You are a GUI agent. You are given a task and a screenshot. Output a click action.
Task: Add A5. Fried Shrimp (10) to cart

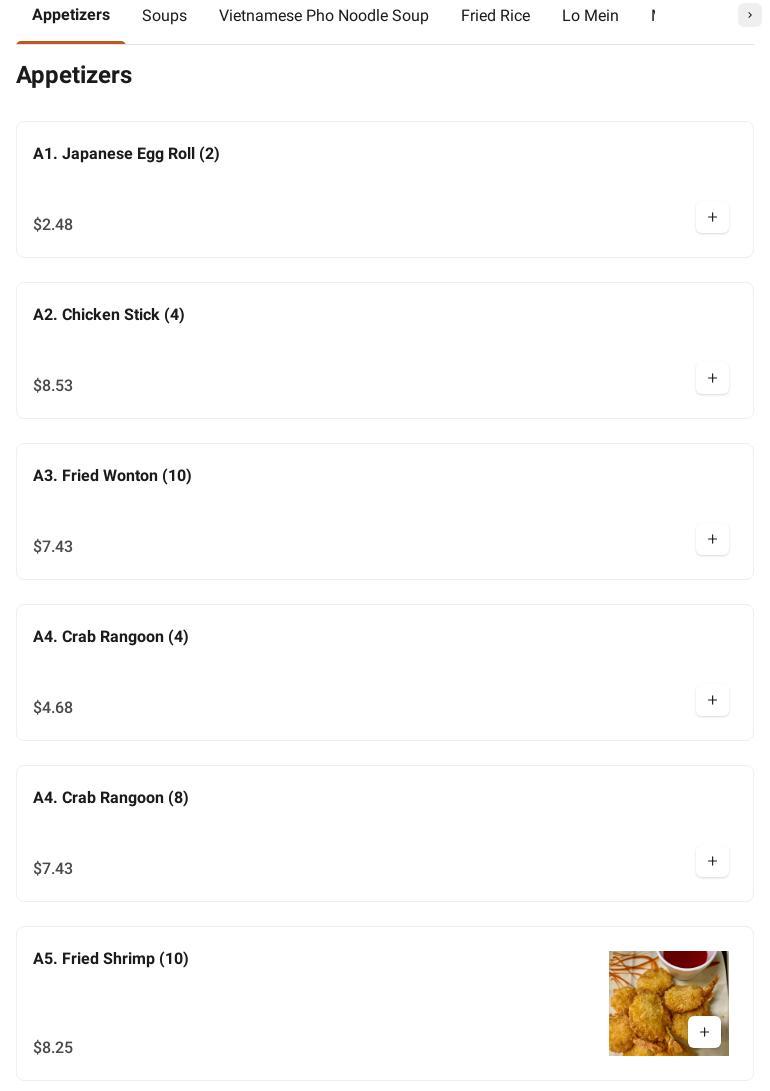(704, 1032)
